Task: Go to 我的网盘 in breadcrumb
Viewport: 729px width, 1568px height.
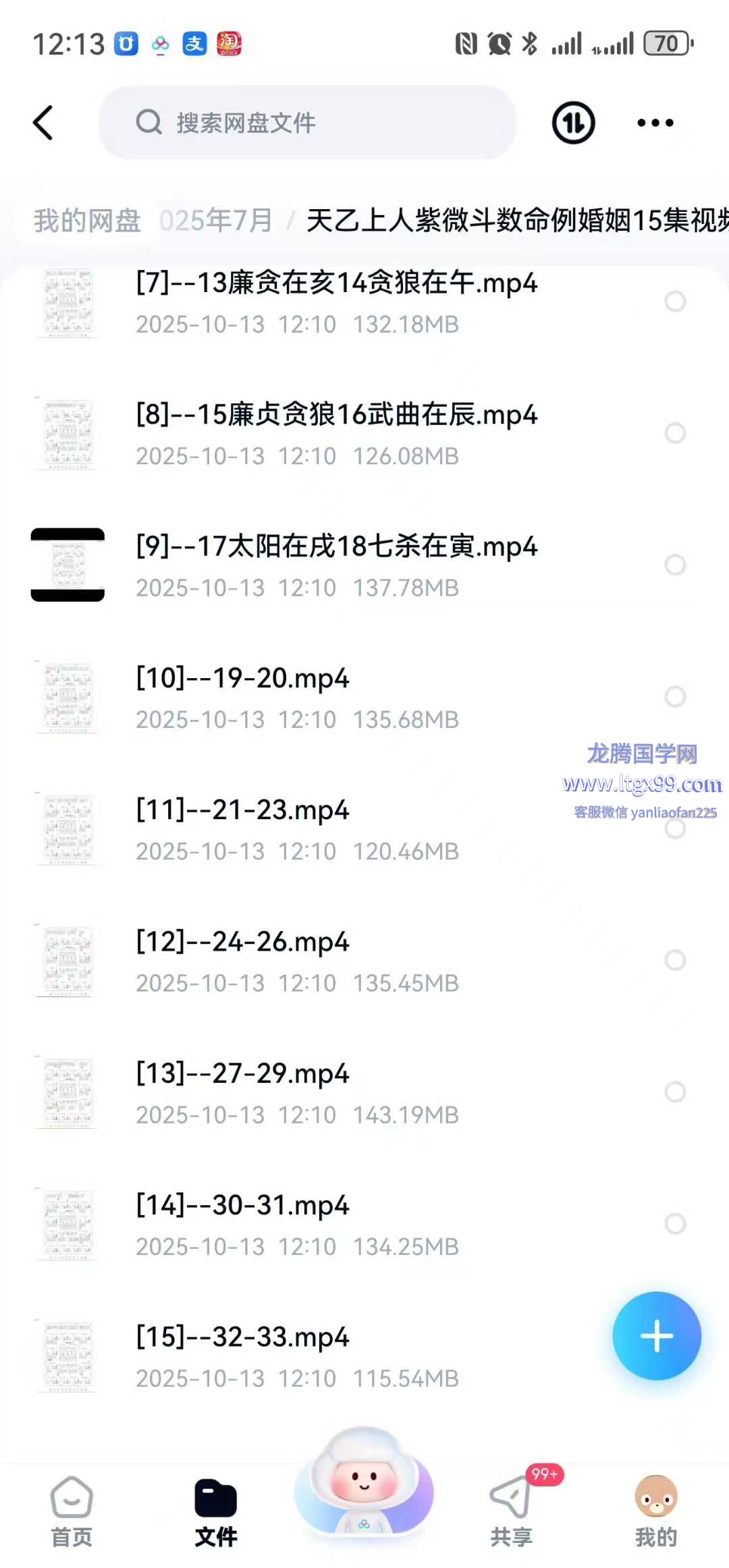Action: 87,221
